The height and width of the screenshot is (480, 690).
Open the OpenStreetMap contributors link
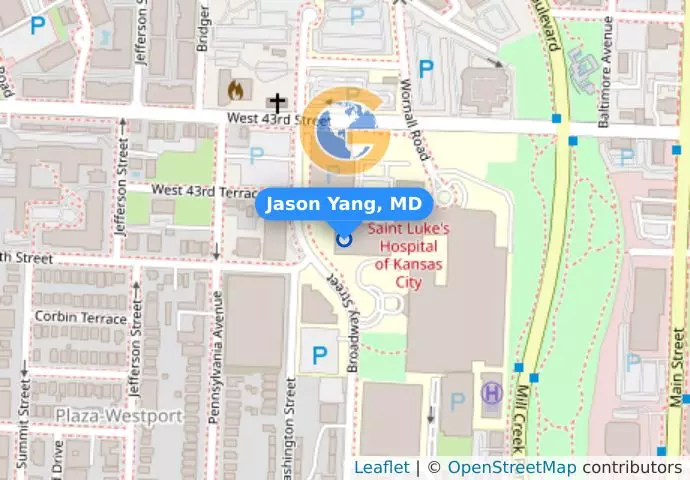click(x=512, y=468)
